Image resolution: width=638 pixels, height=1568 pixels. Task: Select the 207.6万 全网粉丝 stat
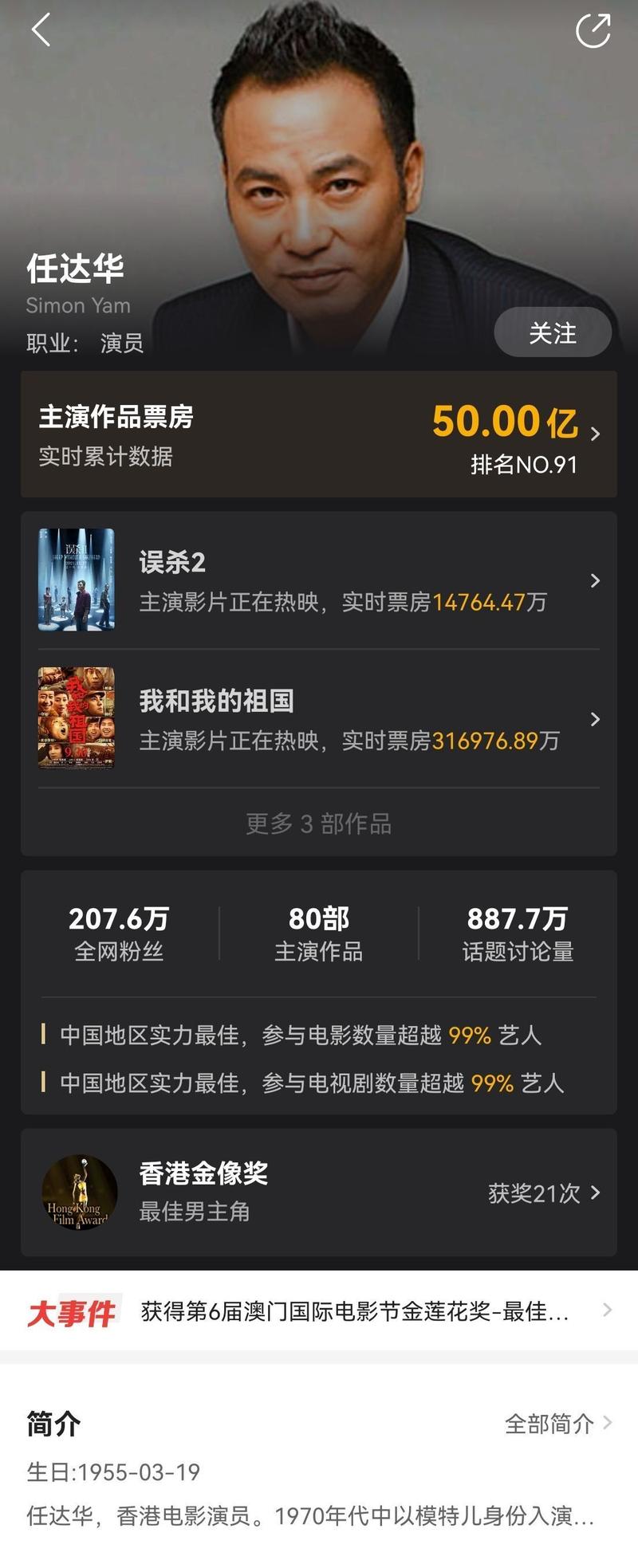[x=118, y=933]
